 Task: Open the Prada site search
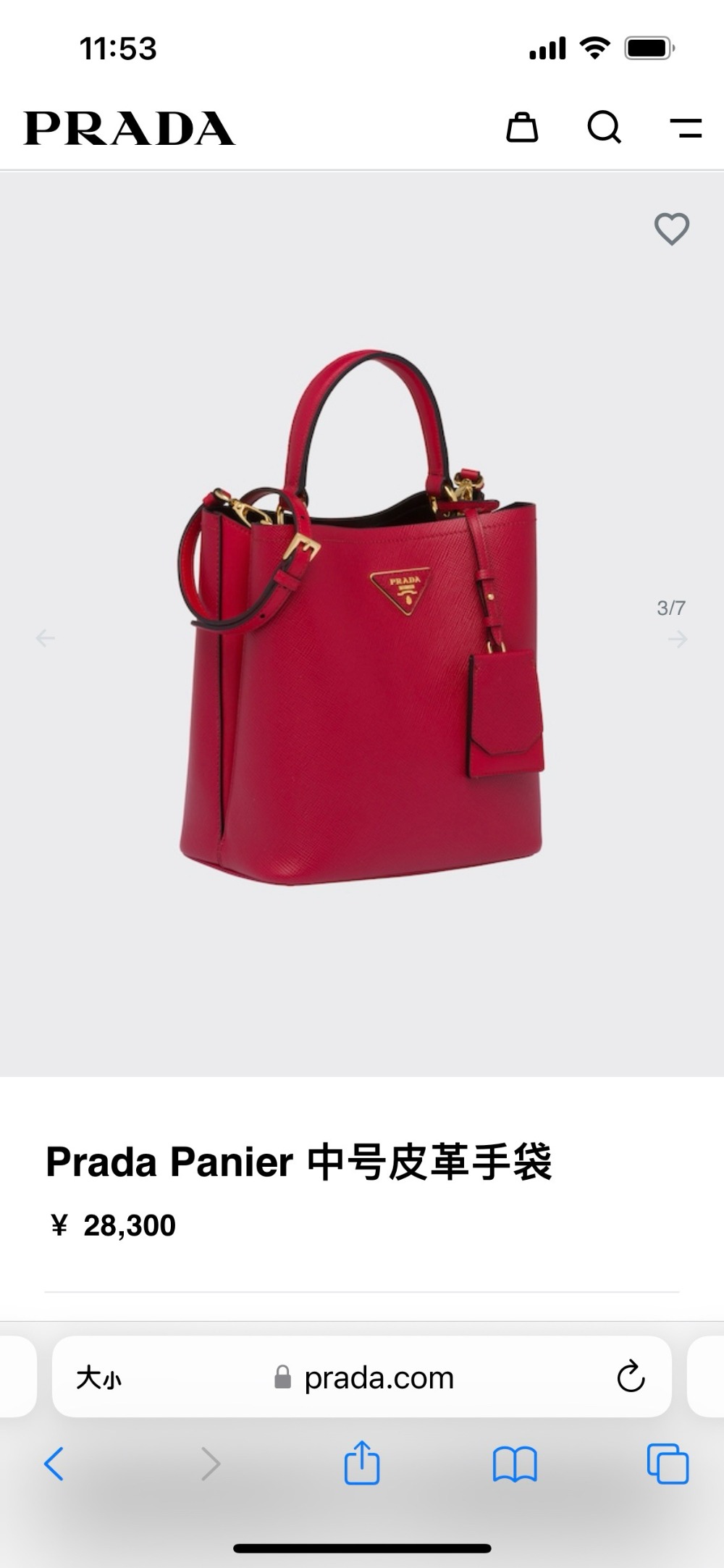604,128
